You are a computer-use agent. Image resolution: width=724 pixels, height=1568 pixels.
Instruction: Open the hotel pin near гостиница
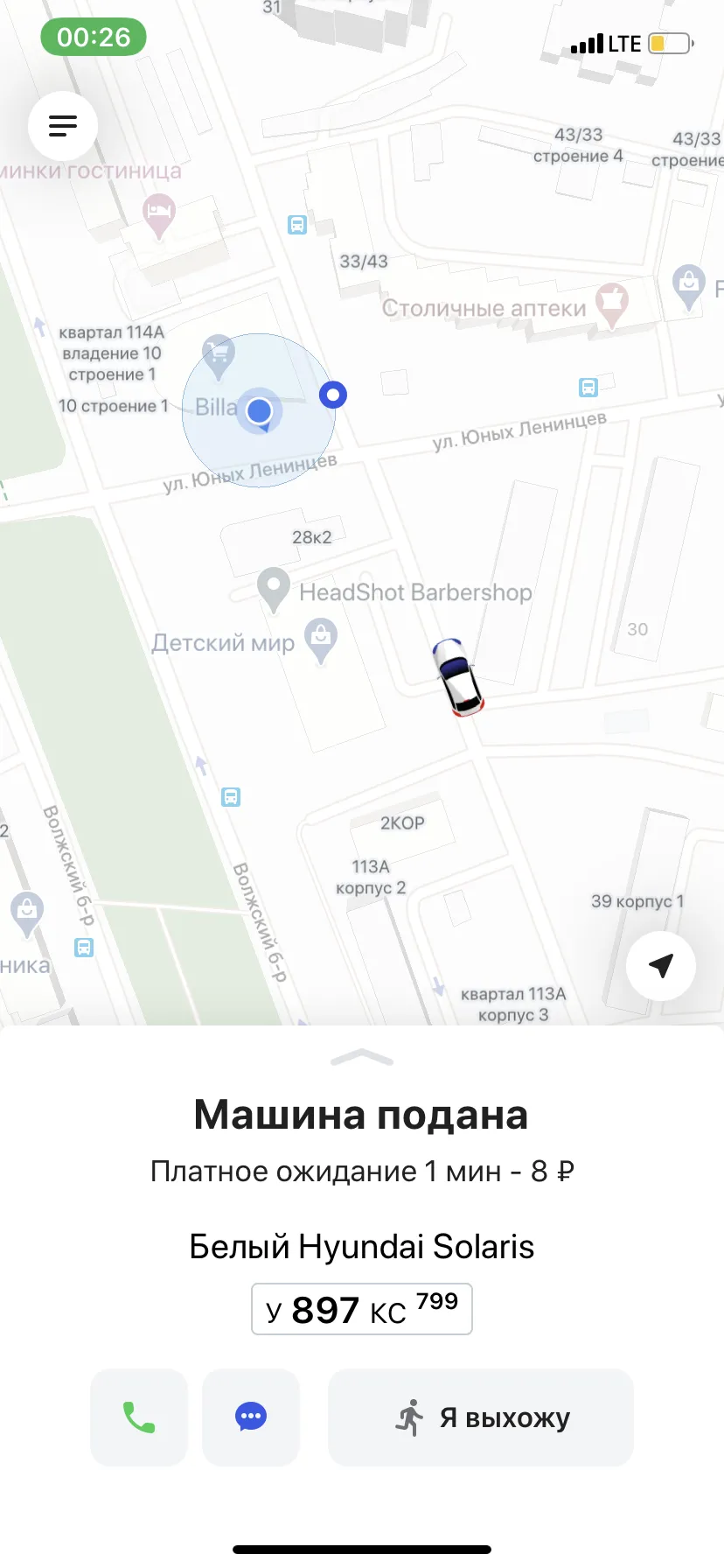(159, 216)
